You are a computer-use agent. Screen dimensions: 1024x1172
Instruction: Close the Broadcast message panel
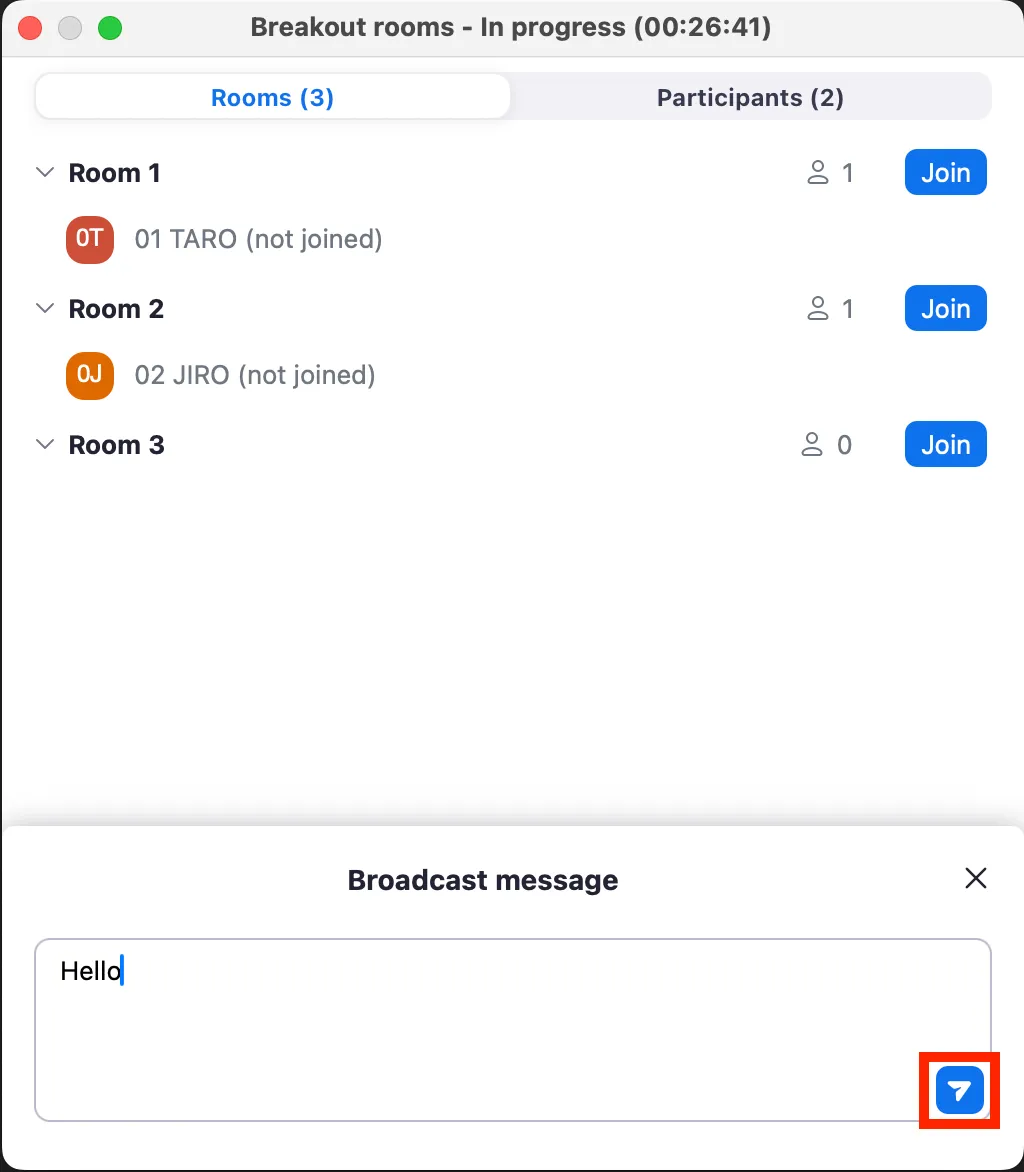(x=975, y=879)
